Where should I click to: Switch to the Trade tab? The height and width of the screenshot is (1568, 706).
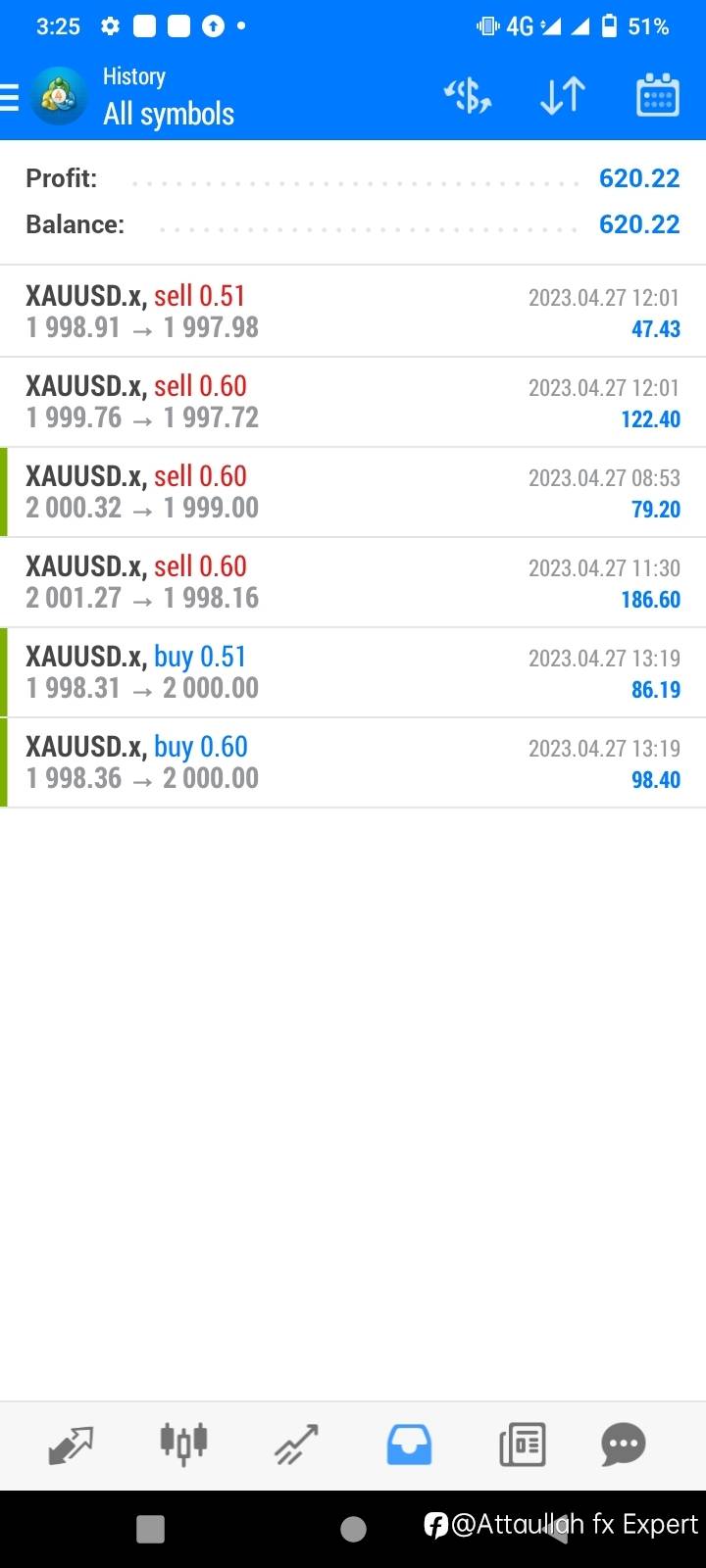click(296, 1445)
